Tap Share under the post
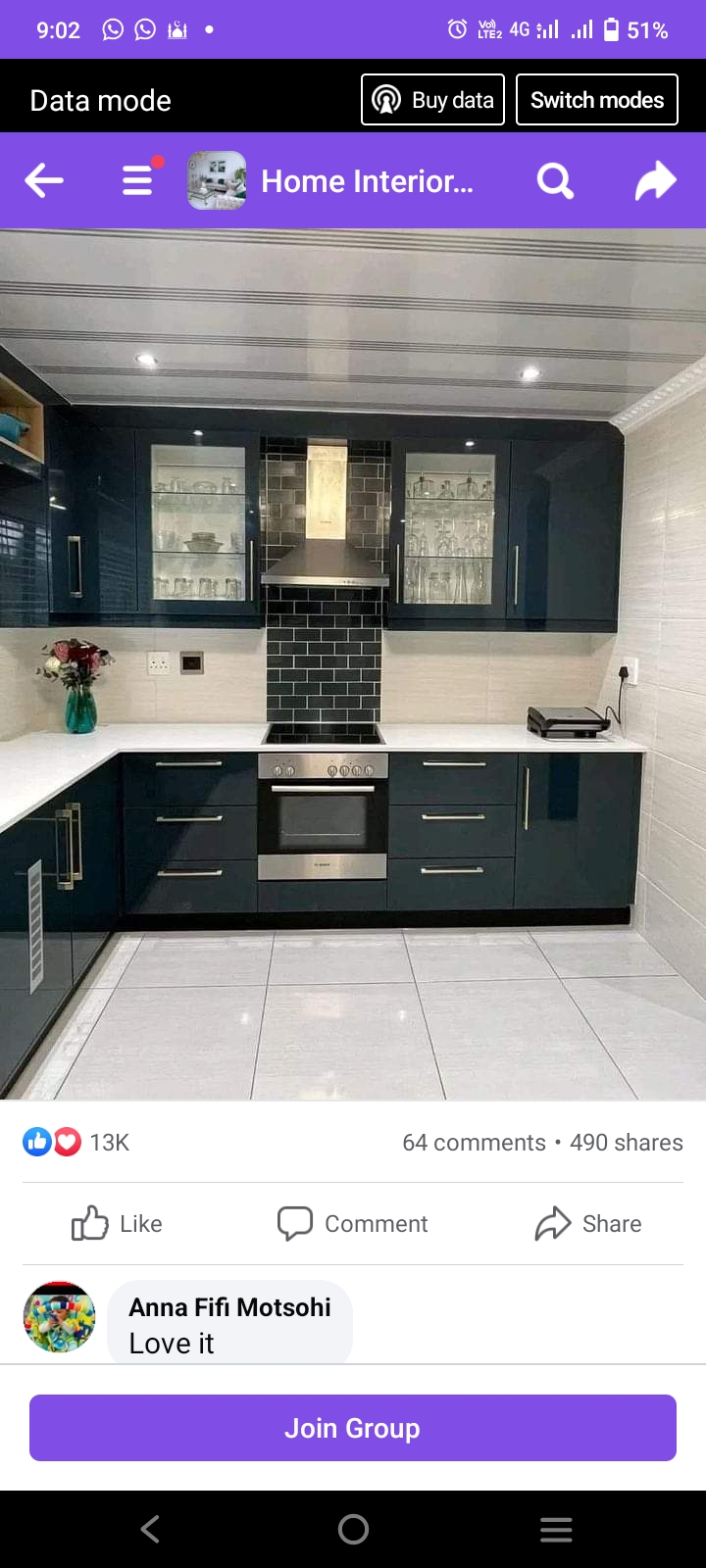This screenshot has height=1568, width=706. pos(588,1223)
